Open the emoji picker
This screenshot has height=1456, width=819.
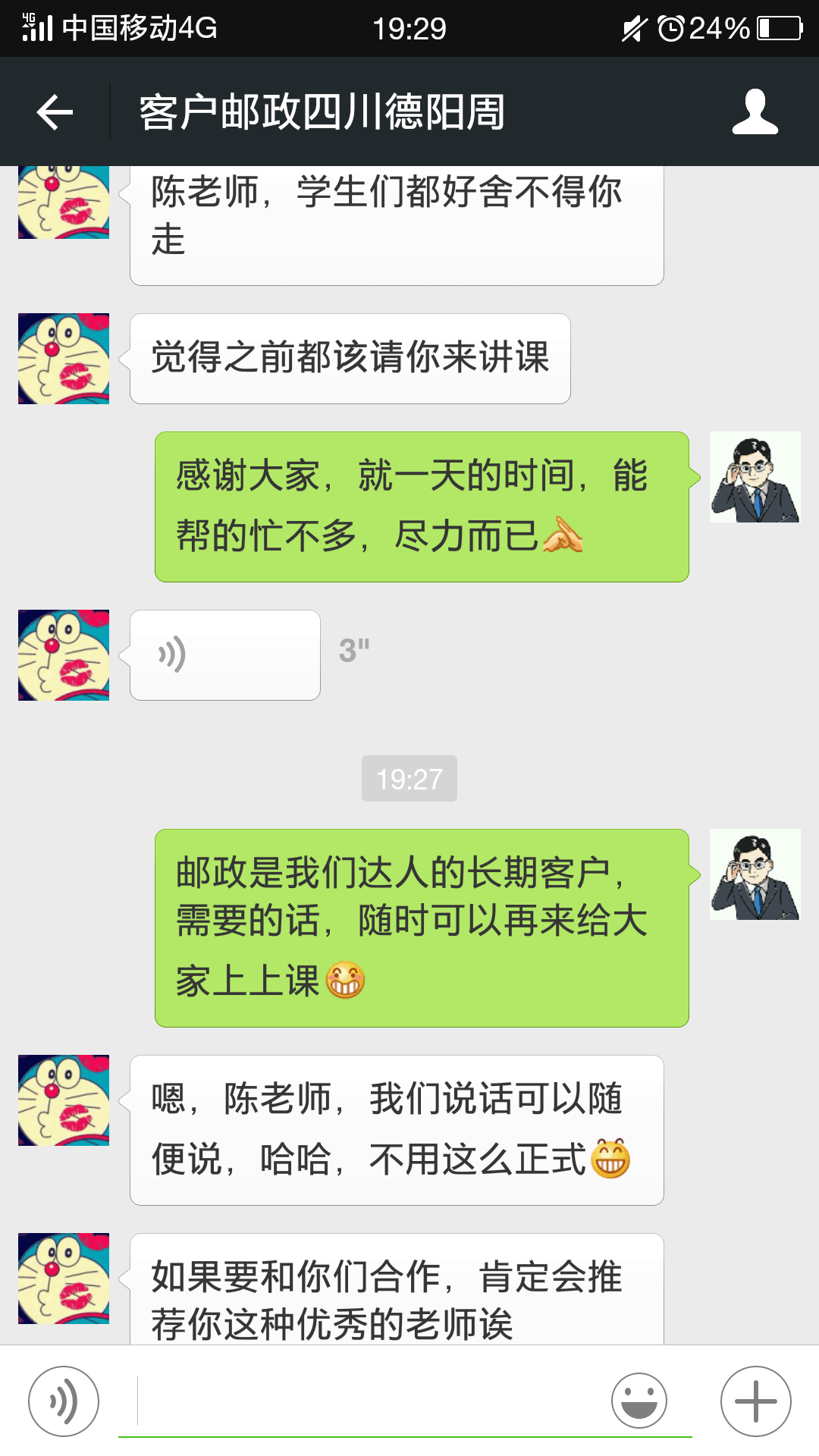click(x=639, y=1401)
